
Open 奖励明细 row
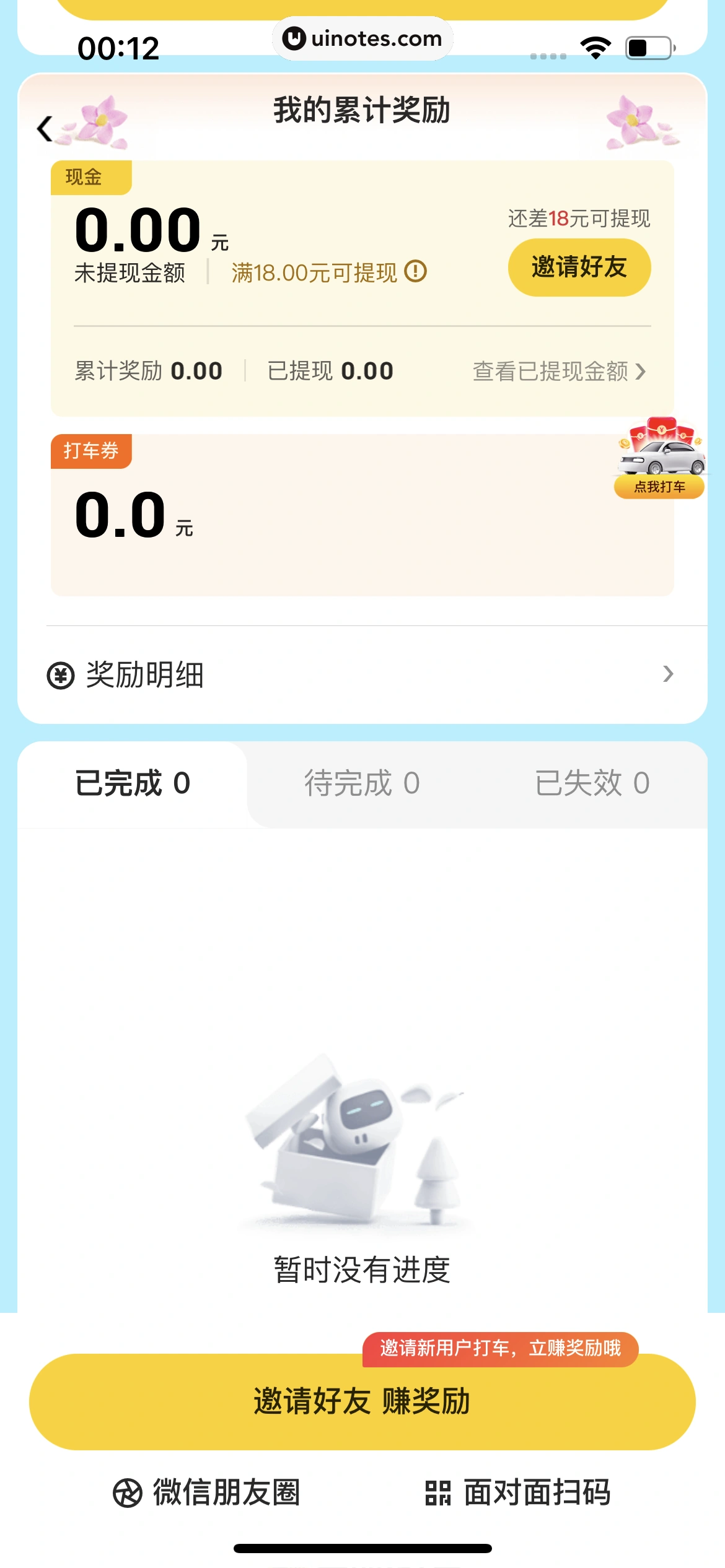point(362,674)
